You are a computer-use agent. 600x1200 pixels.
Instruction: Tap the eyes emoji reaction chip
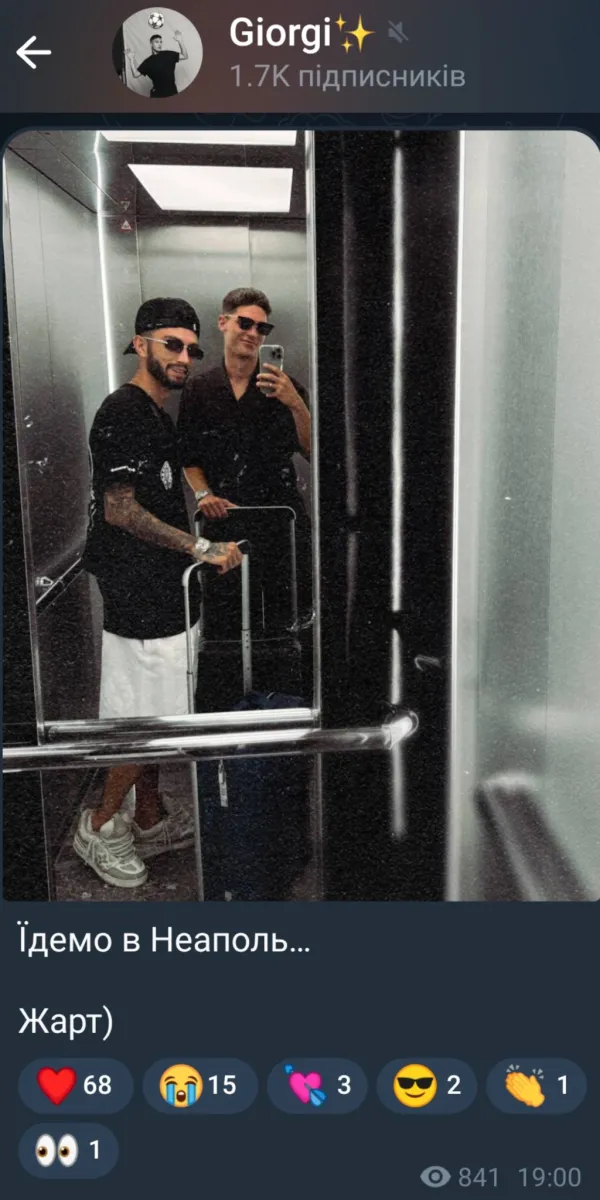(68, 1150)
